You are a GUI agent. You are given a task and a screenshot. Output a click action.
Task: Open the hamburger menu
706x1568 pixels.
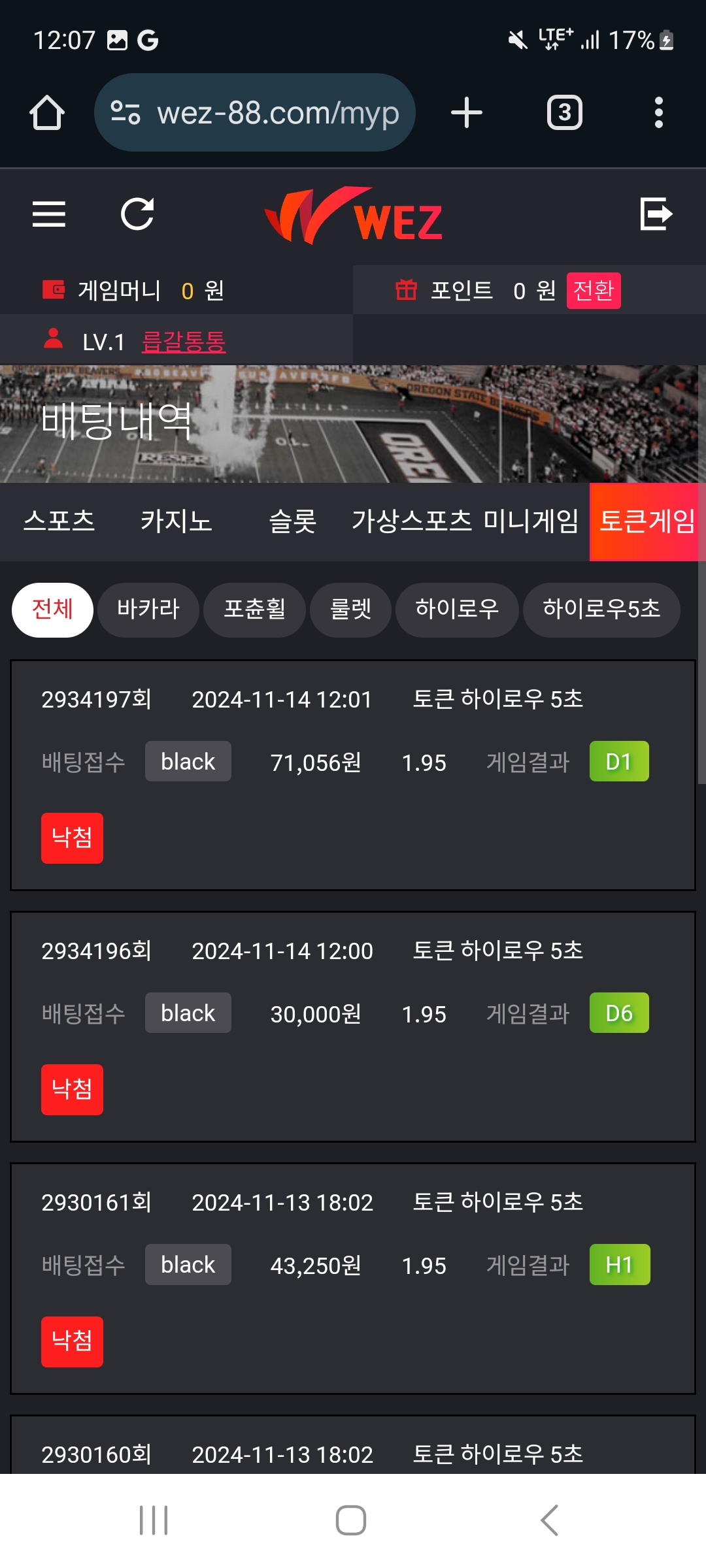pos(49,214)
